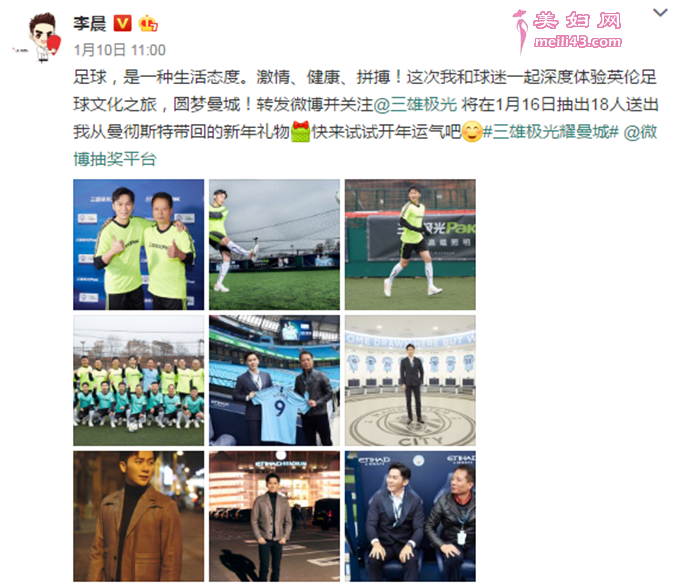This screenshot has height=588, width=679.
Task: View photo of player running by banner
Action: point(410,244)
